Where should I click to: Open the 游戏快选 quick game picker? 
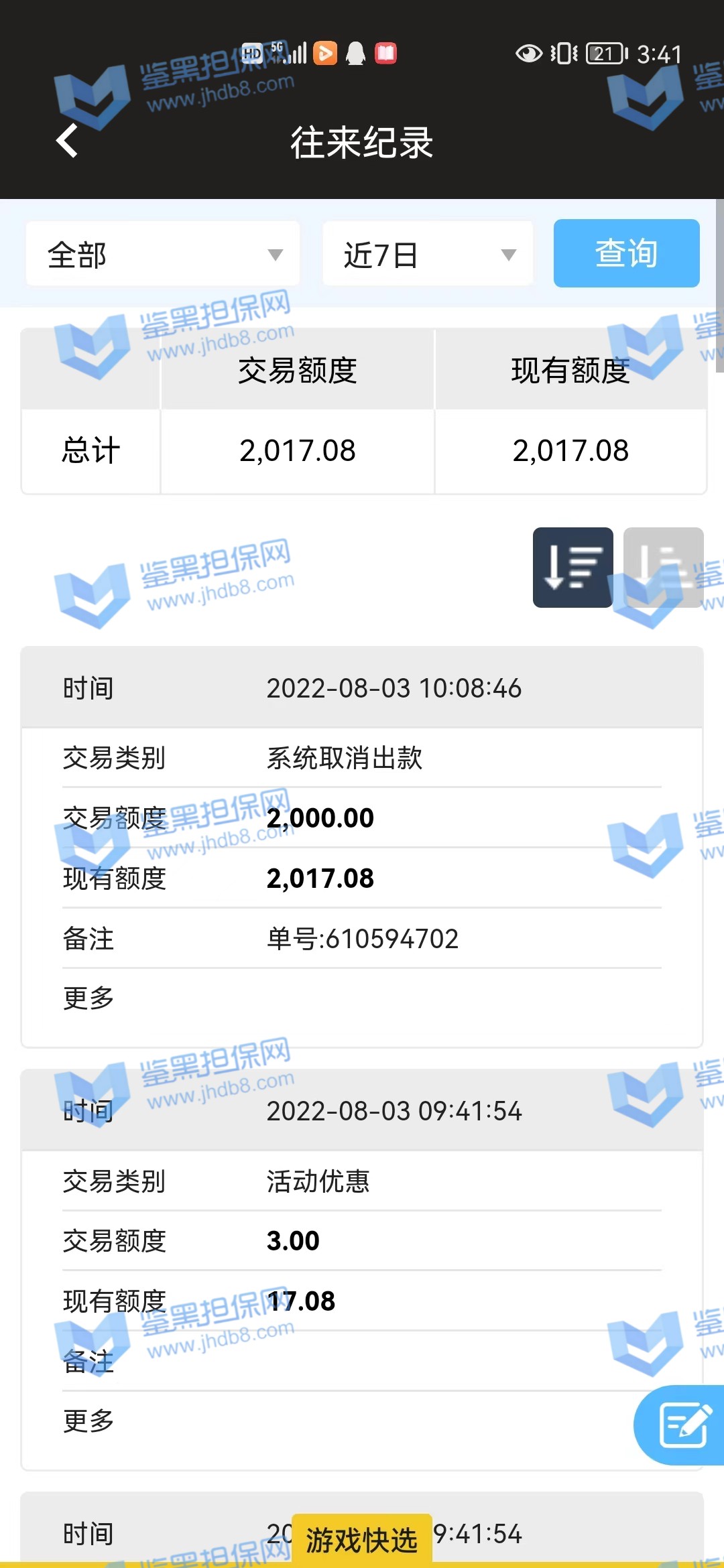pyautogui.click(x=361, y=1539)
